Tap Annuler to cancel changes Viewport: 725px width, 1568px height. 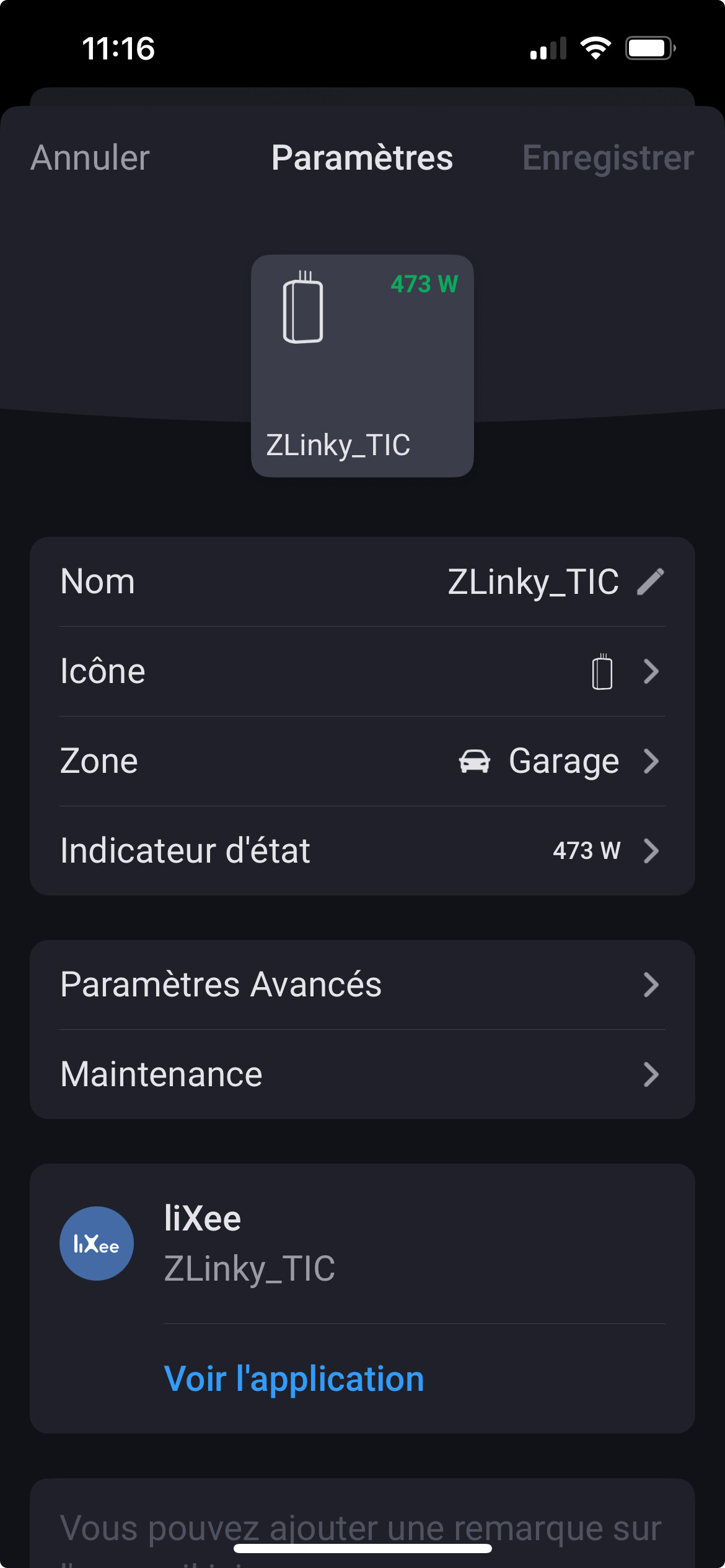click(x=90, y=158)
